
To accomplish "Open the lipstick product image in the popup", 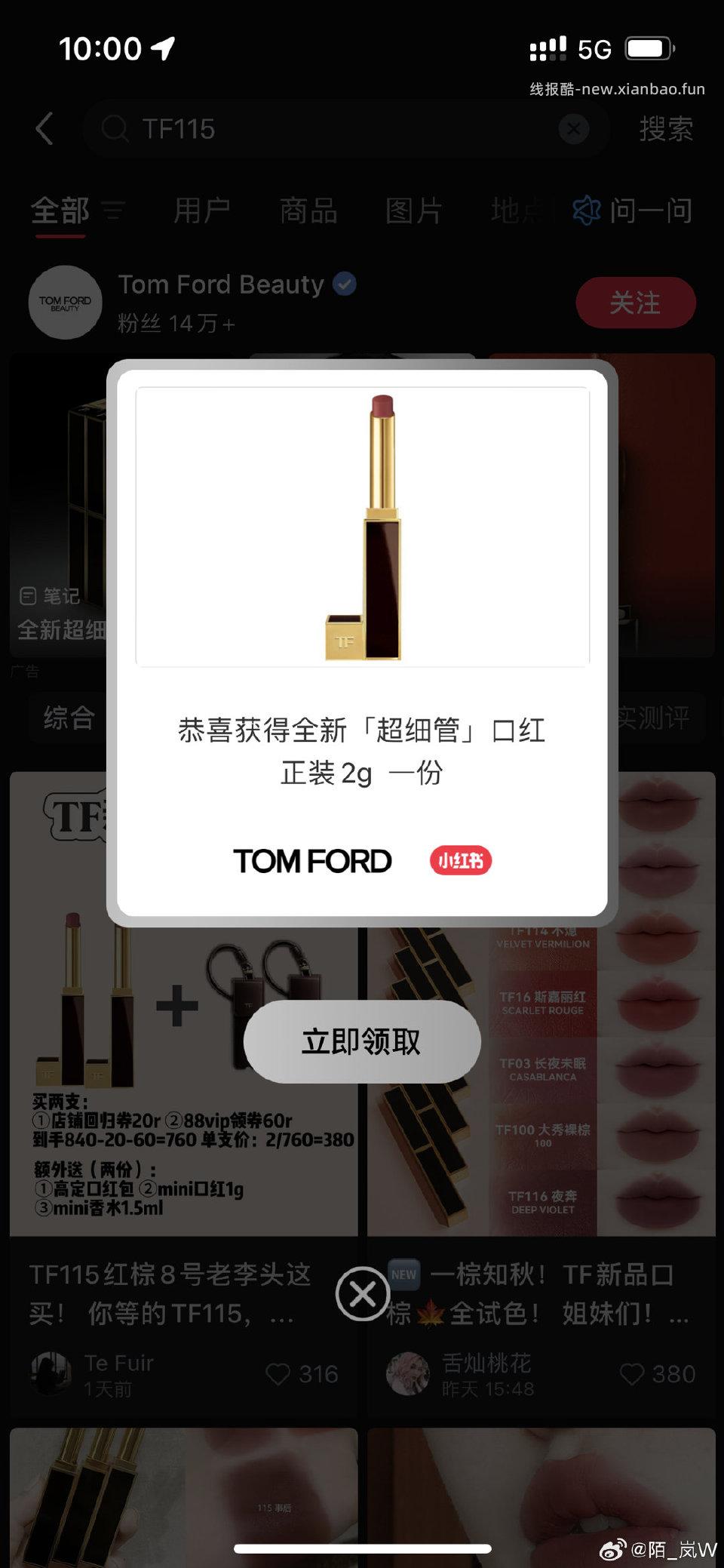I will pos(362,524).
